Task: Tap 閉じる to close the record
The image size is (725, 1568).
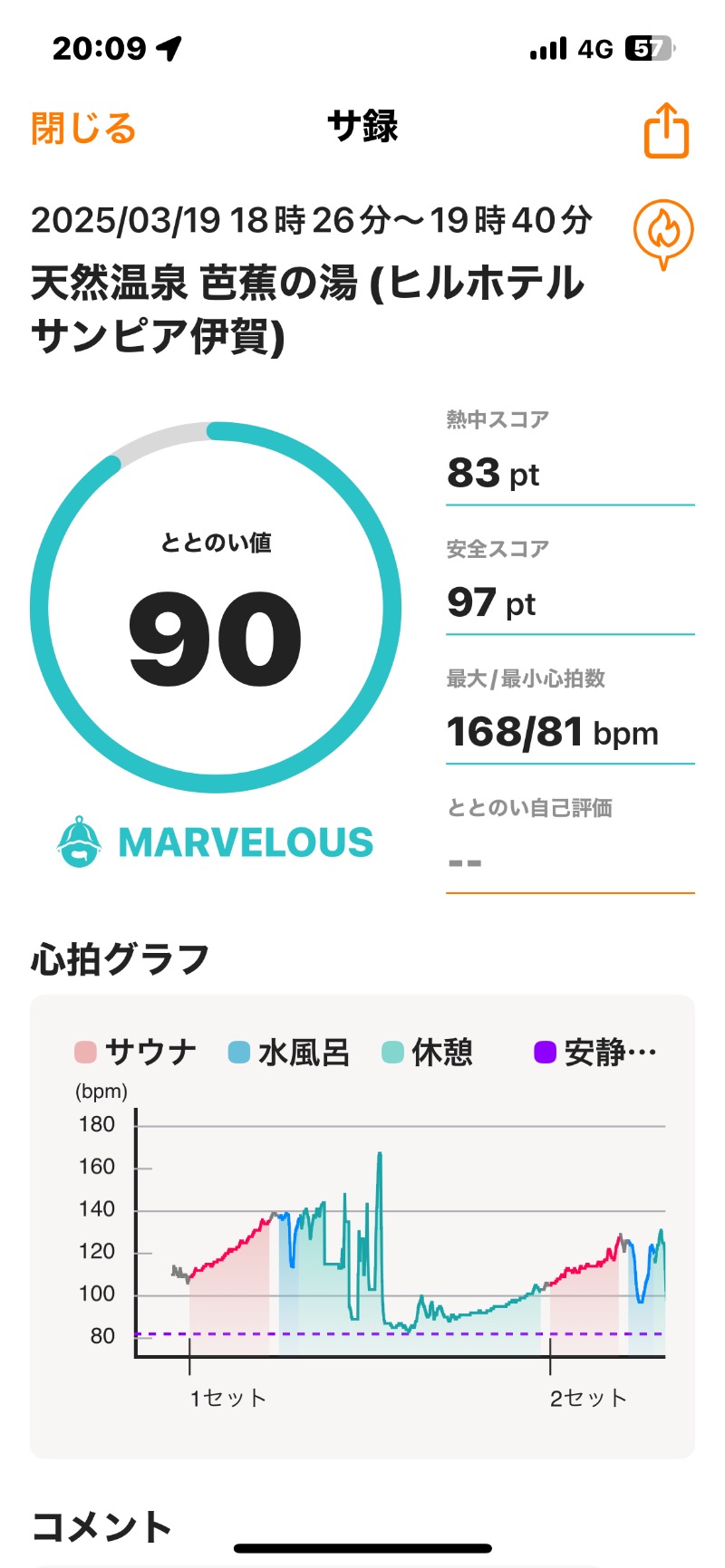Action: click(83, 129)
